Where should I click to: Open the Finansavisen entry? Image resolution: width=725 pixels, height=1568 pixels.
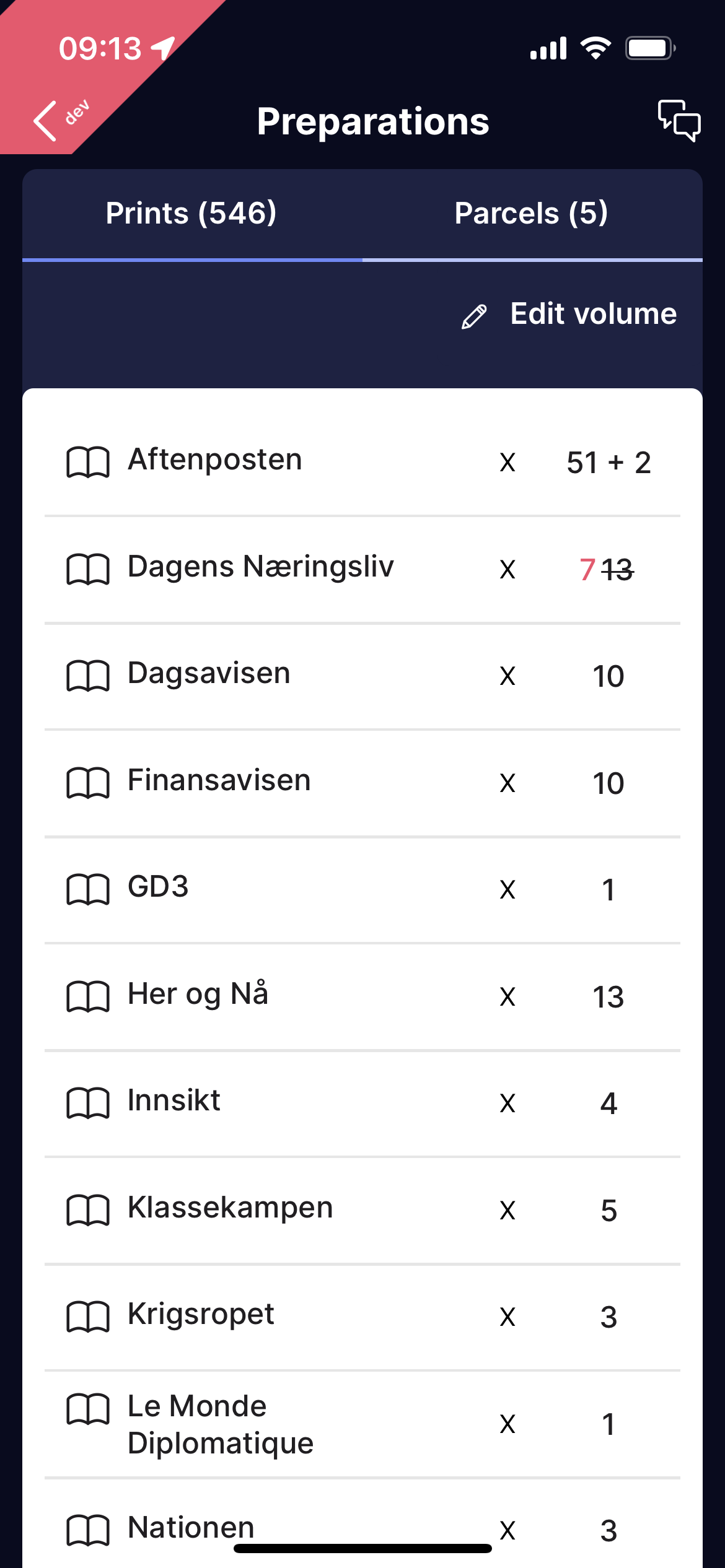[362, 783]
